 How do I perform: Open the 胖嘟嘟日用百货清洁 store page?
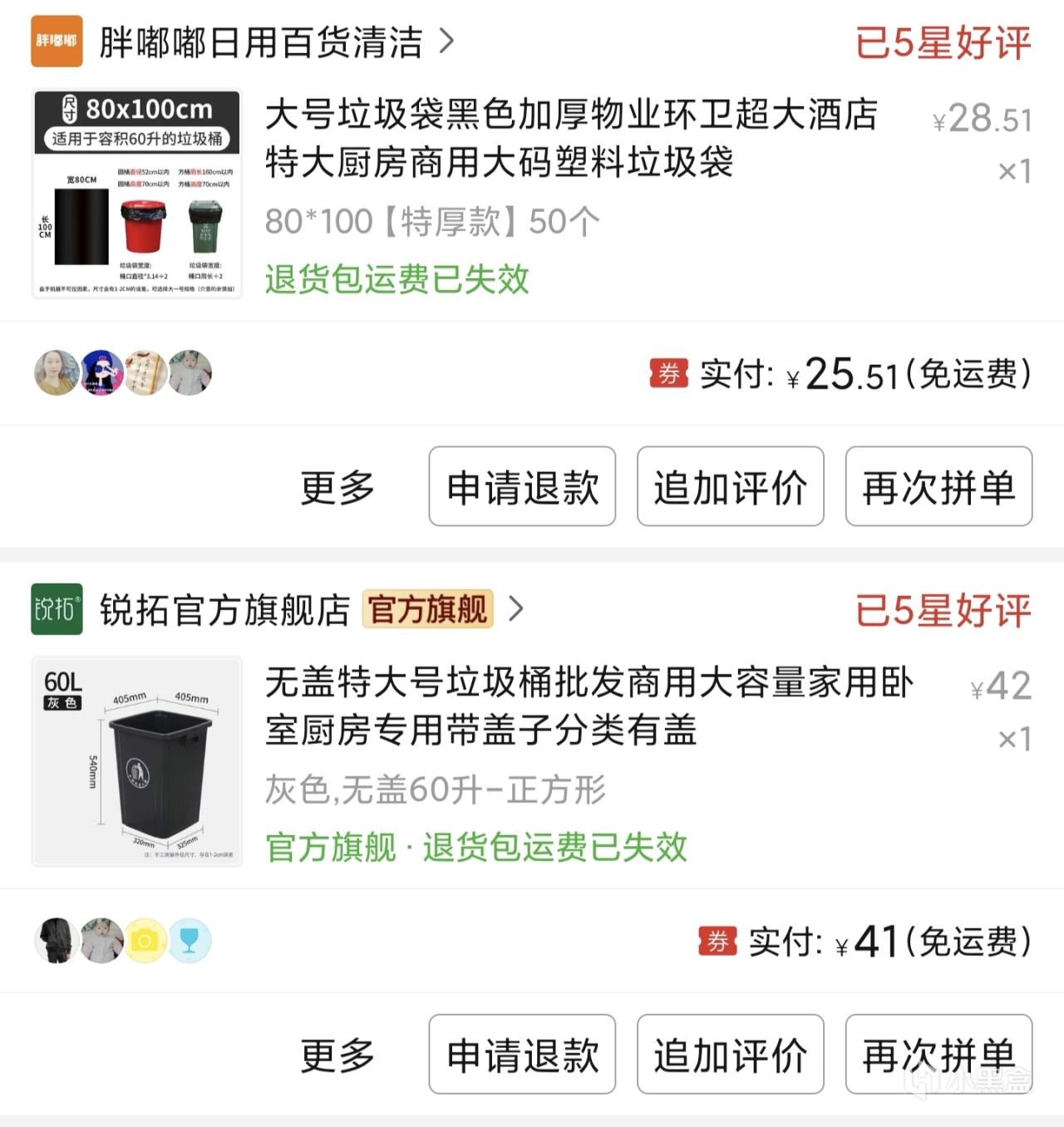tap(261, 42)
